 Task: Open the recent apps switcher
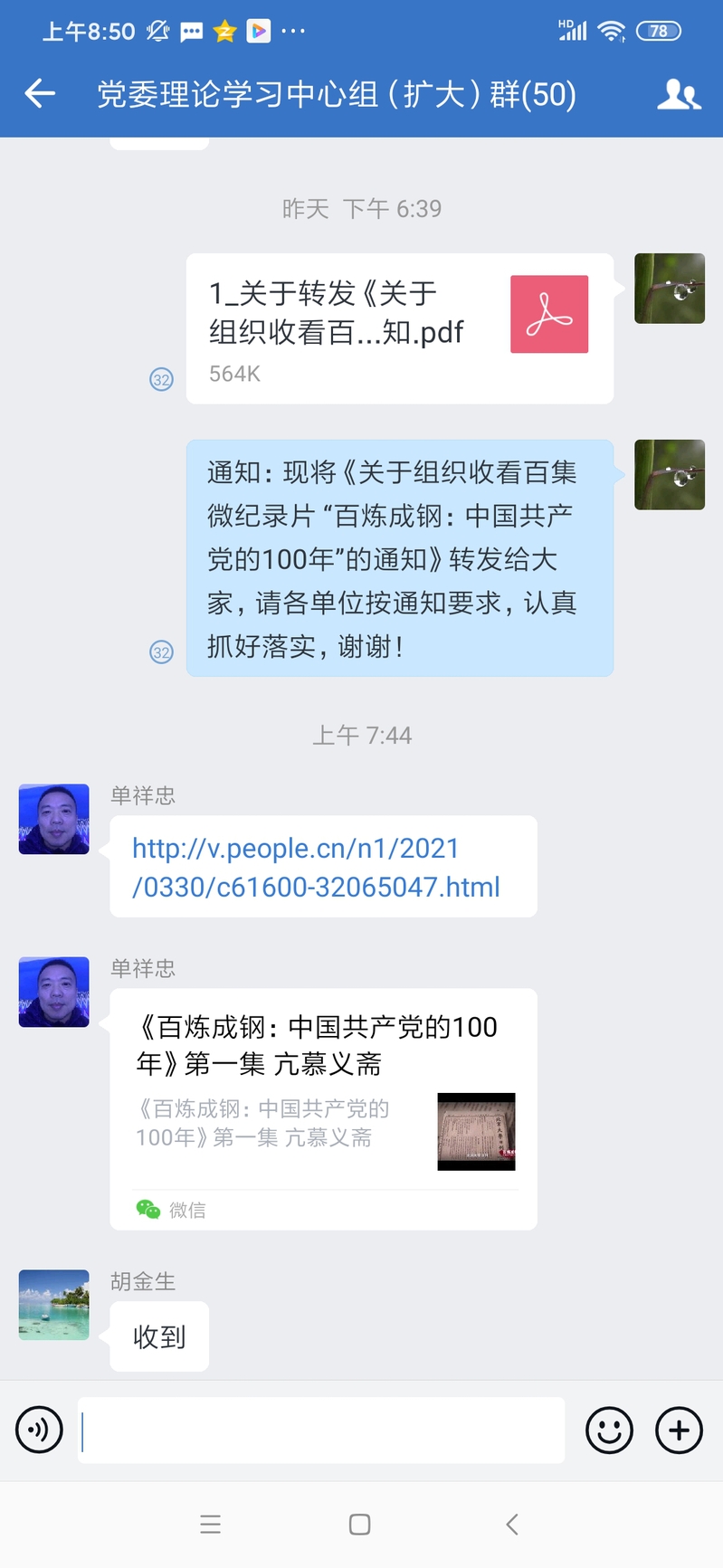click(x=210, y=1525)
